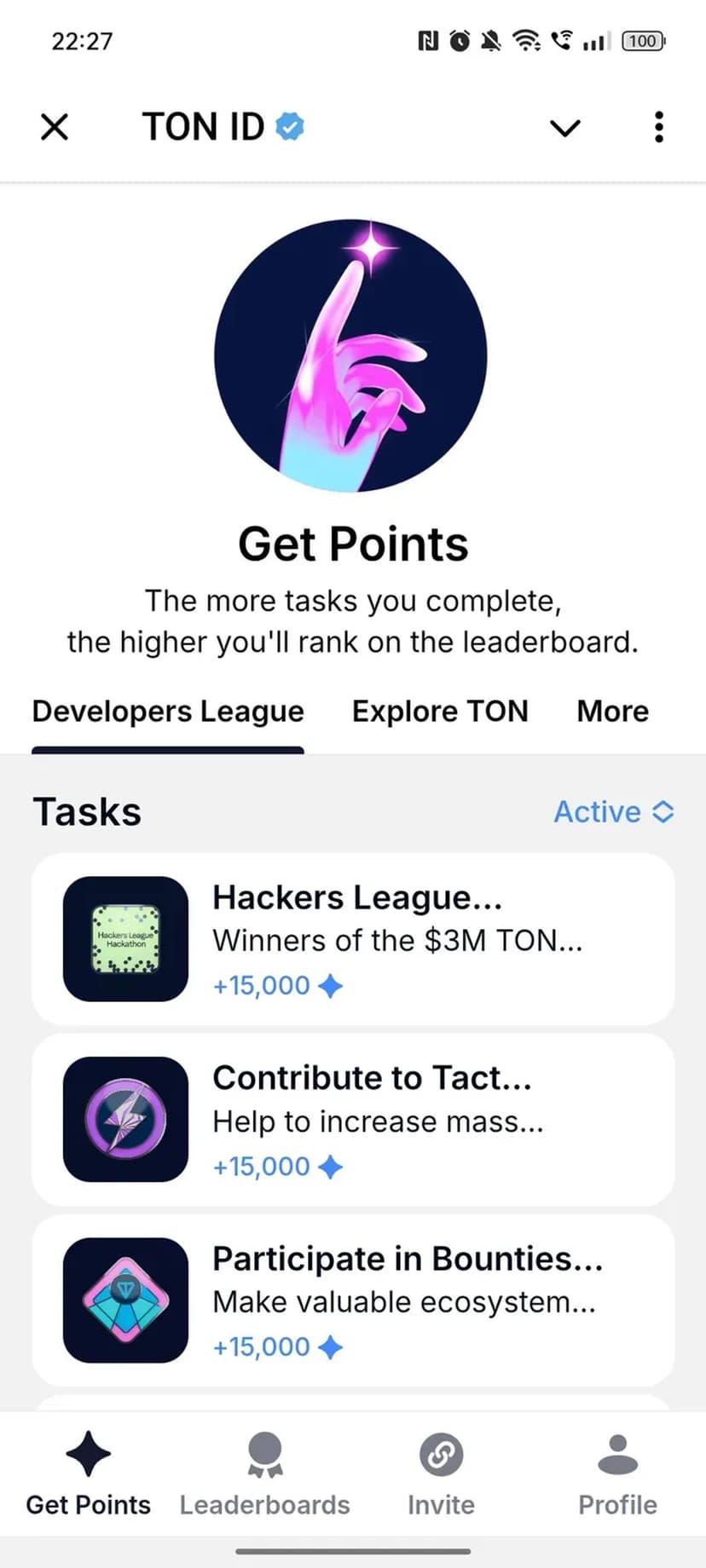
Task: Open the Hackers League task
Action: [x=353, y=939]
